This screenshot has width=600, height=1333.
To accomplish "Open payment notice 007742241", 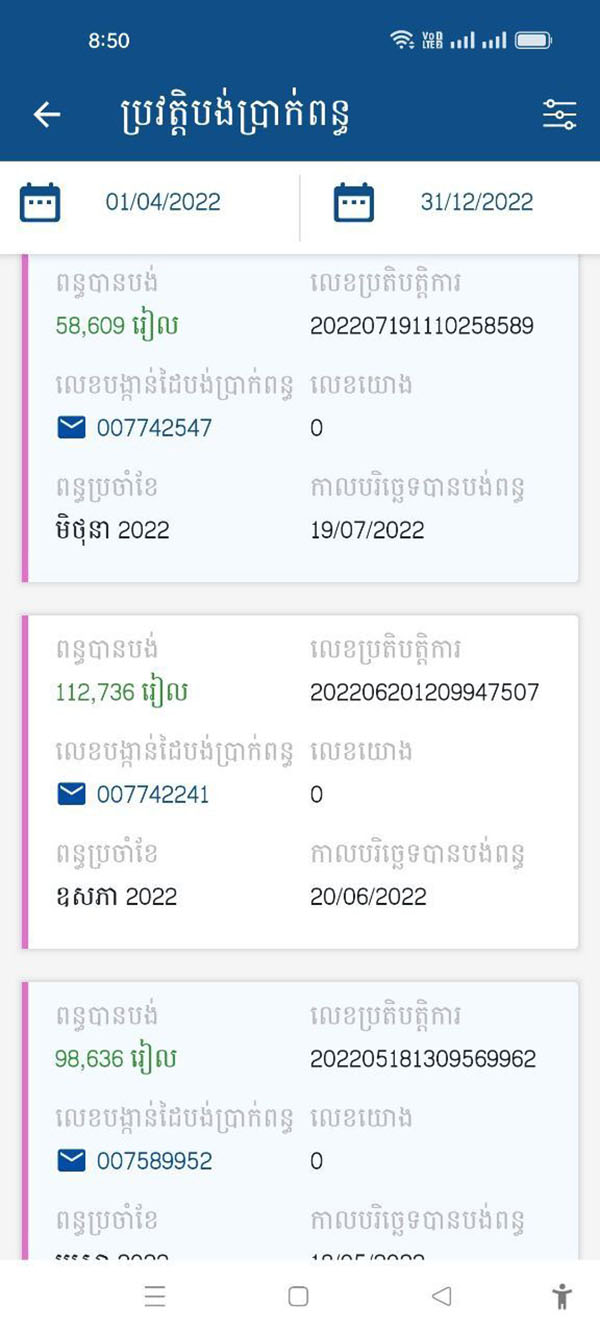I will point(133,795).
